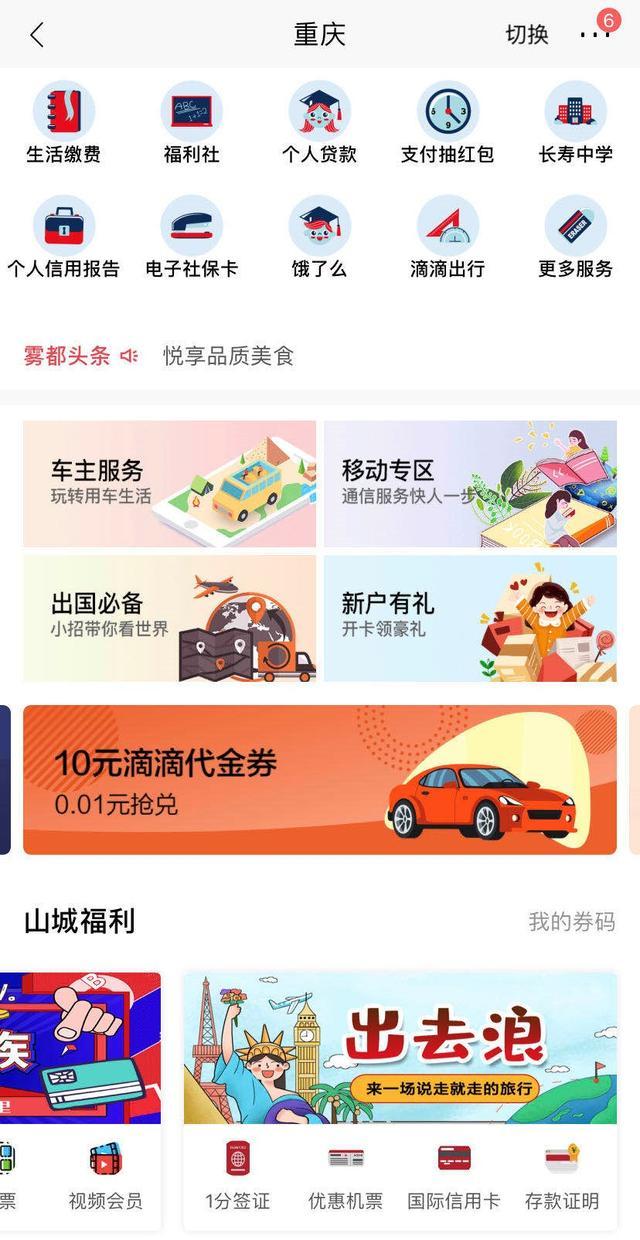The height and width of the screenshot is (1240, 640).
Task: Tap 切换 to switch city
Action: coord(527,35)
